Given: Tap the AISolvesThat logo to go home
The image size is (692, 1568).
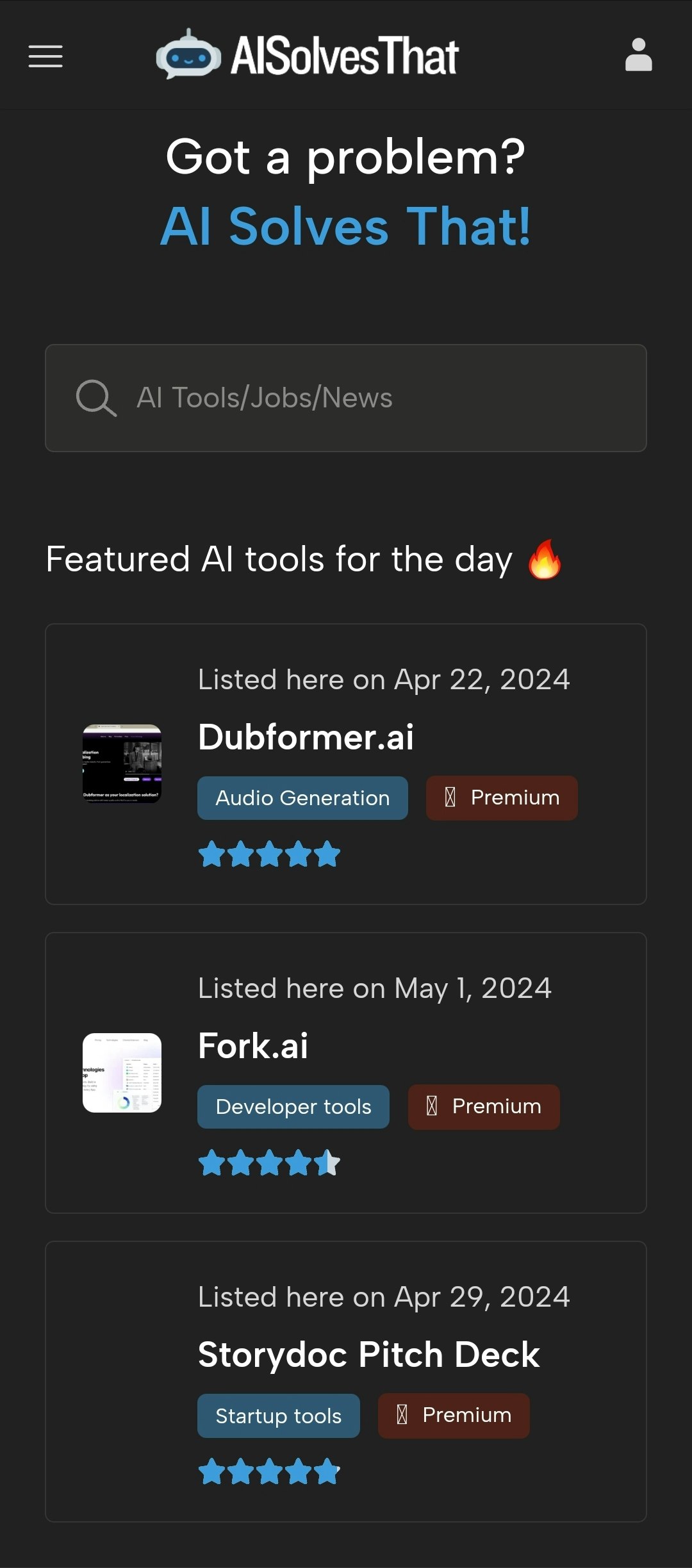Looking at the screenshot, I should pyautogui.click(x=308, y=56).
